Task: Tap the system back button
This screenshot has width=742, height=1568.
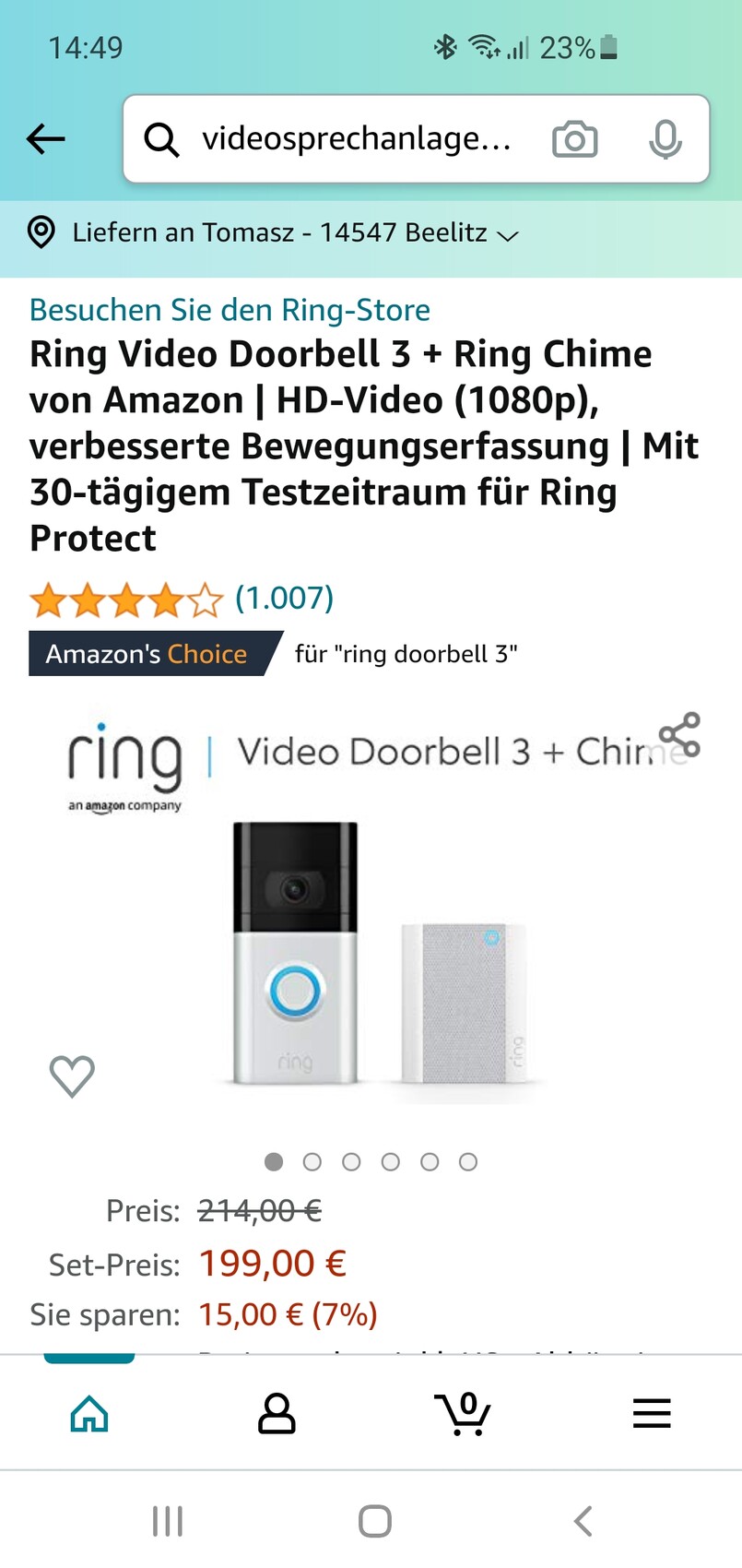Action: click(x=583, y=1521)
